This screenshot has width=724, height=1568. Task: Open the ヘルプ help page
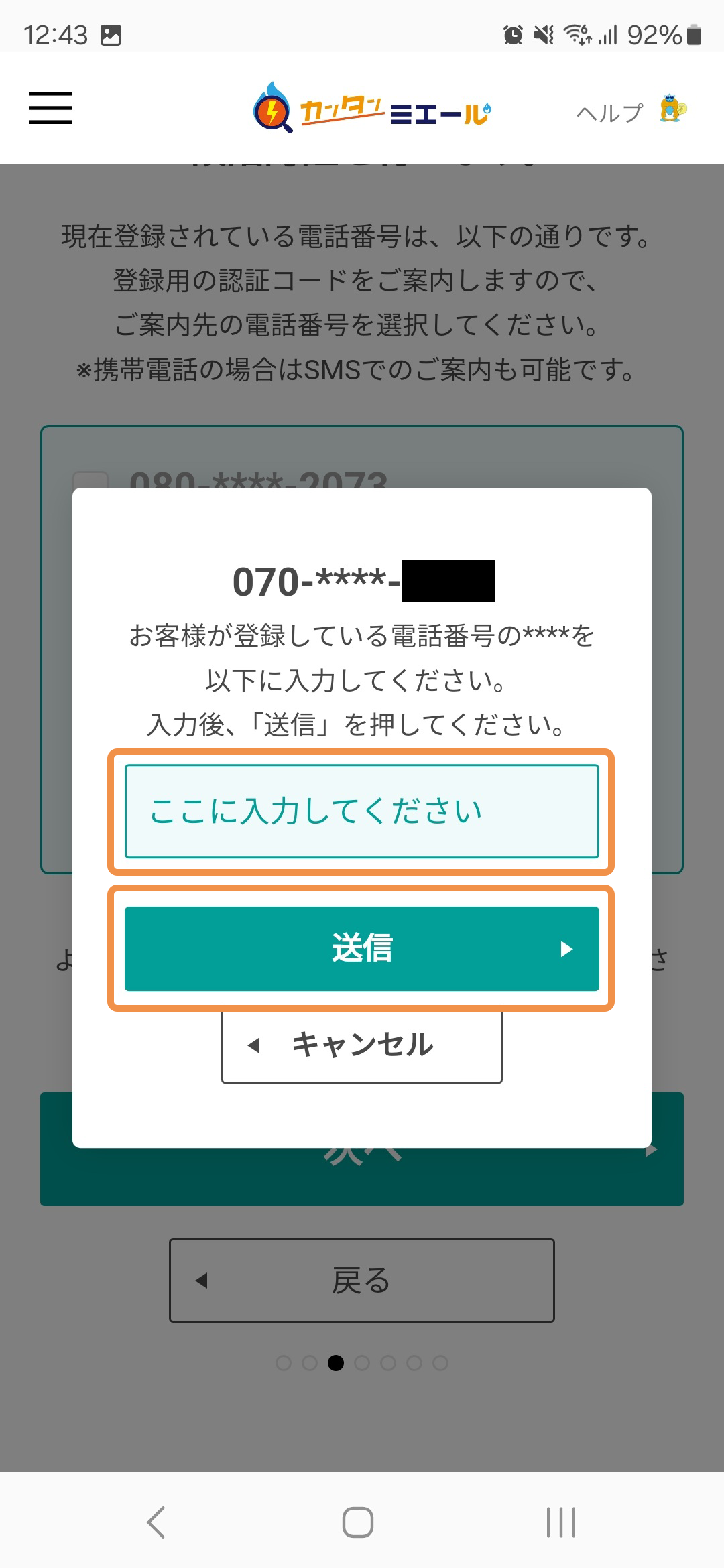[630, 112]
